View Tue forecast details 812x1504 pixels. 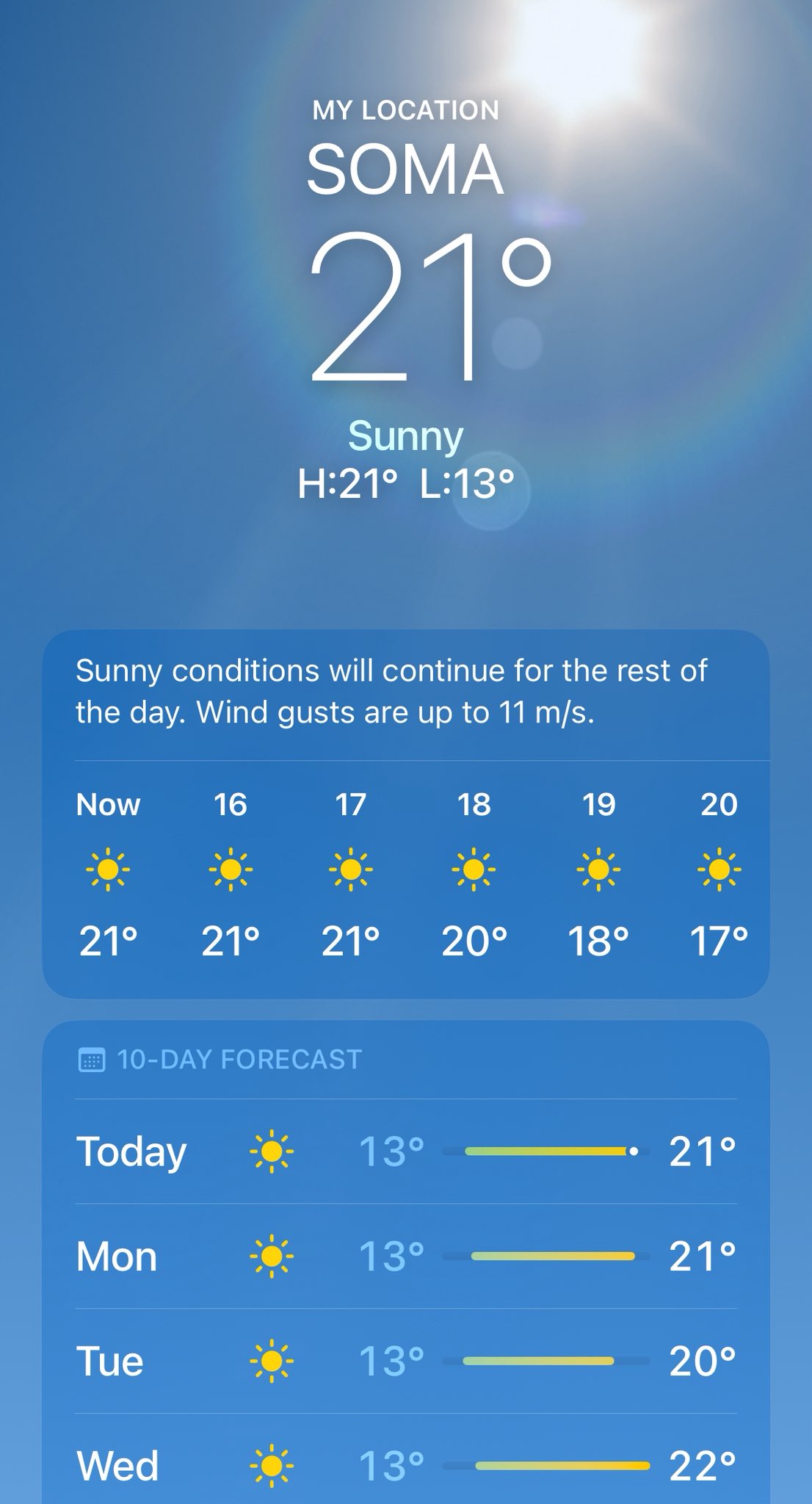pos(405,1361)
